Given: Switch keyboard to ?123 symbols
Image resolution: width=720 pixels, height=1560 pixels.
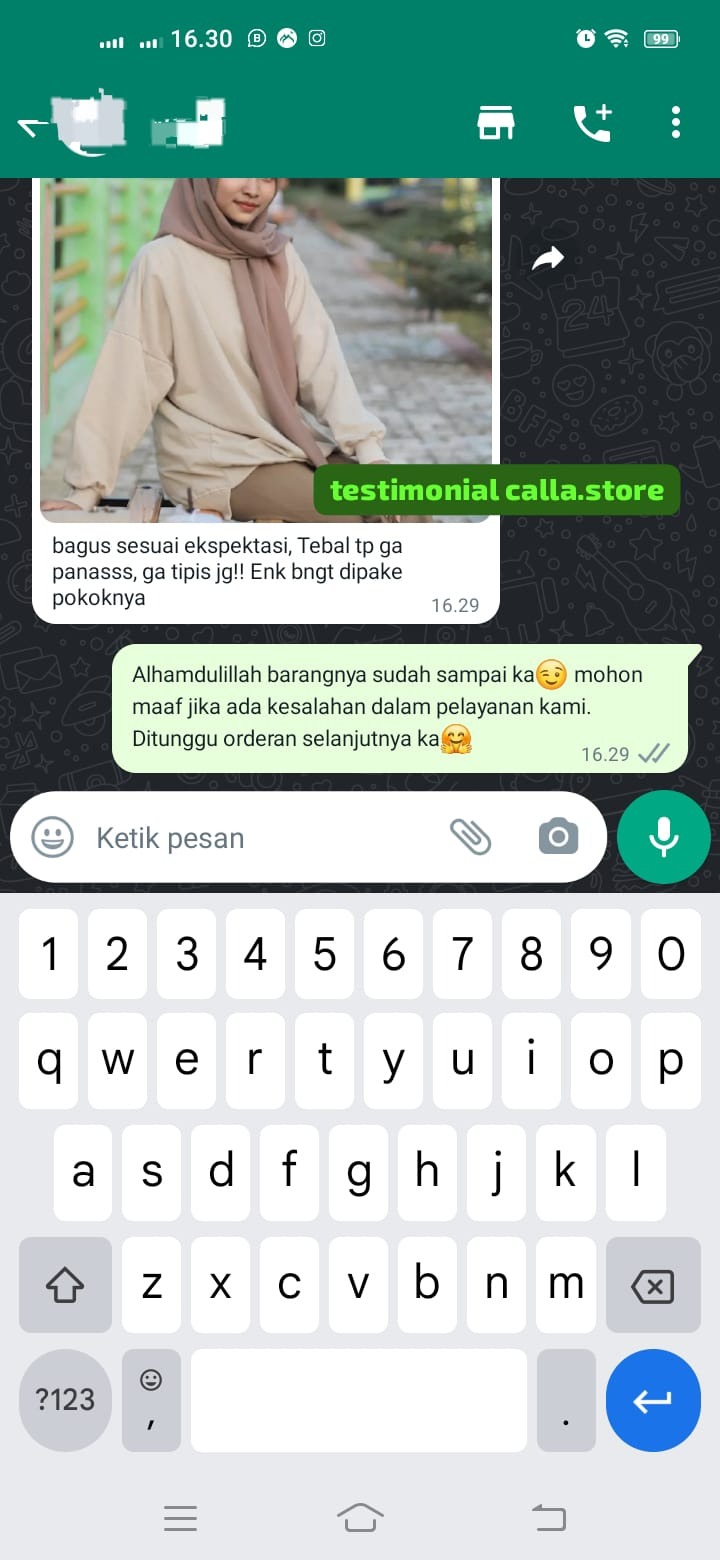Looking at the screenshot, I should (65, 1399).
